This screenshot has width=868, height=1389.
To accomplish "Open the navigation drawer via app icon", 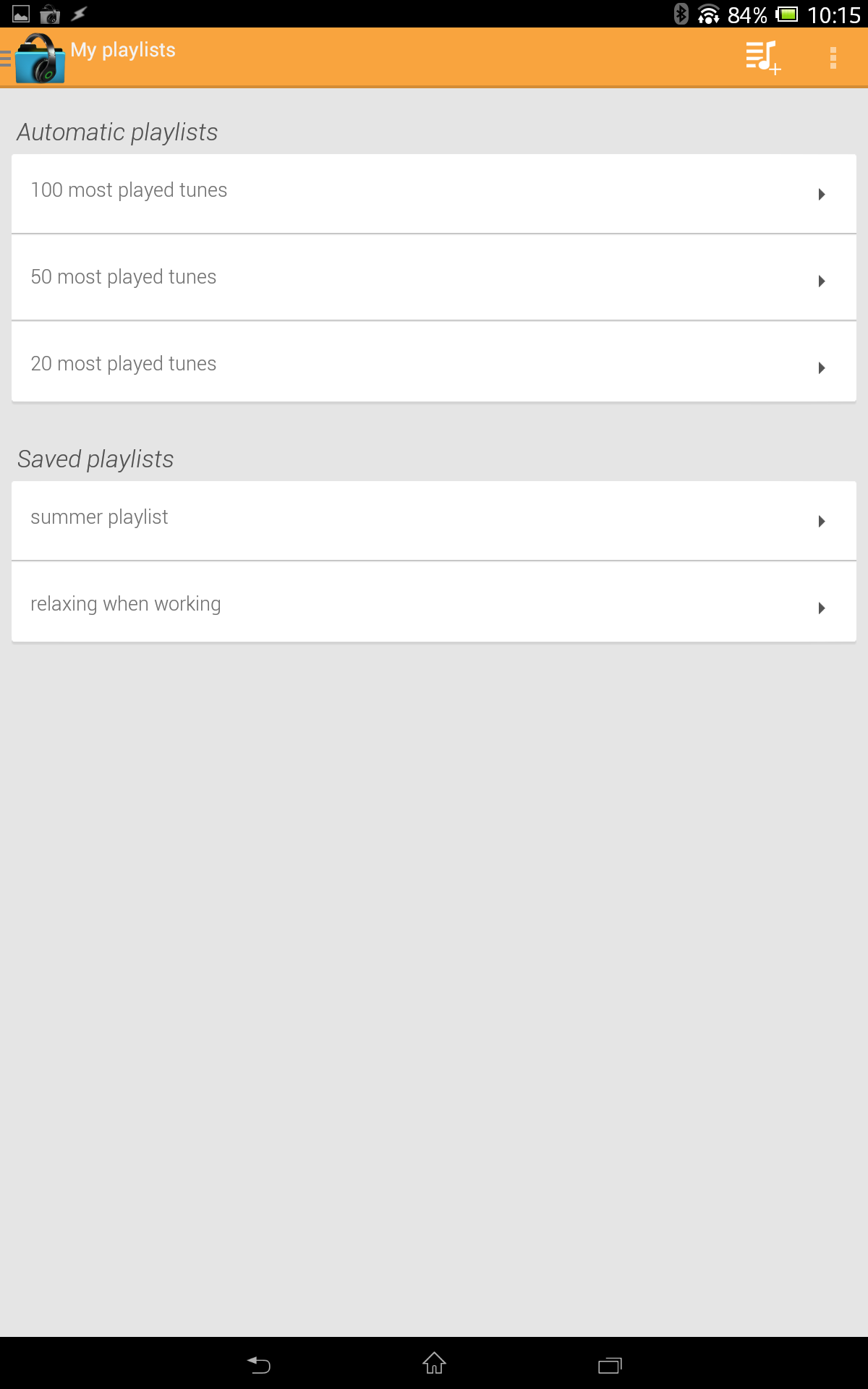I will (x=36, y=58).
